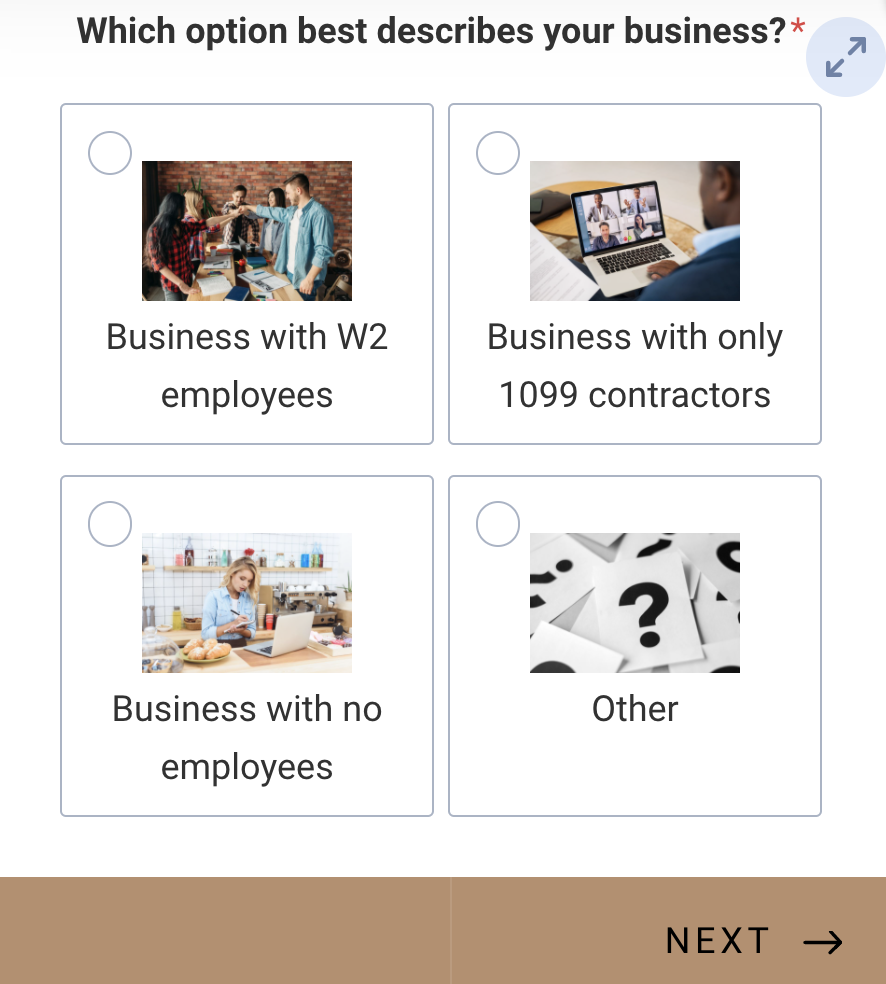
Task: Tap the NEXT button
Action: click(x=753, y=940)
